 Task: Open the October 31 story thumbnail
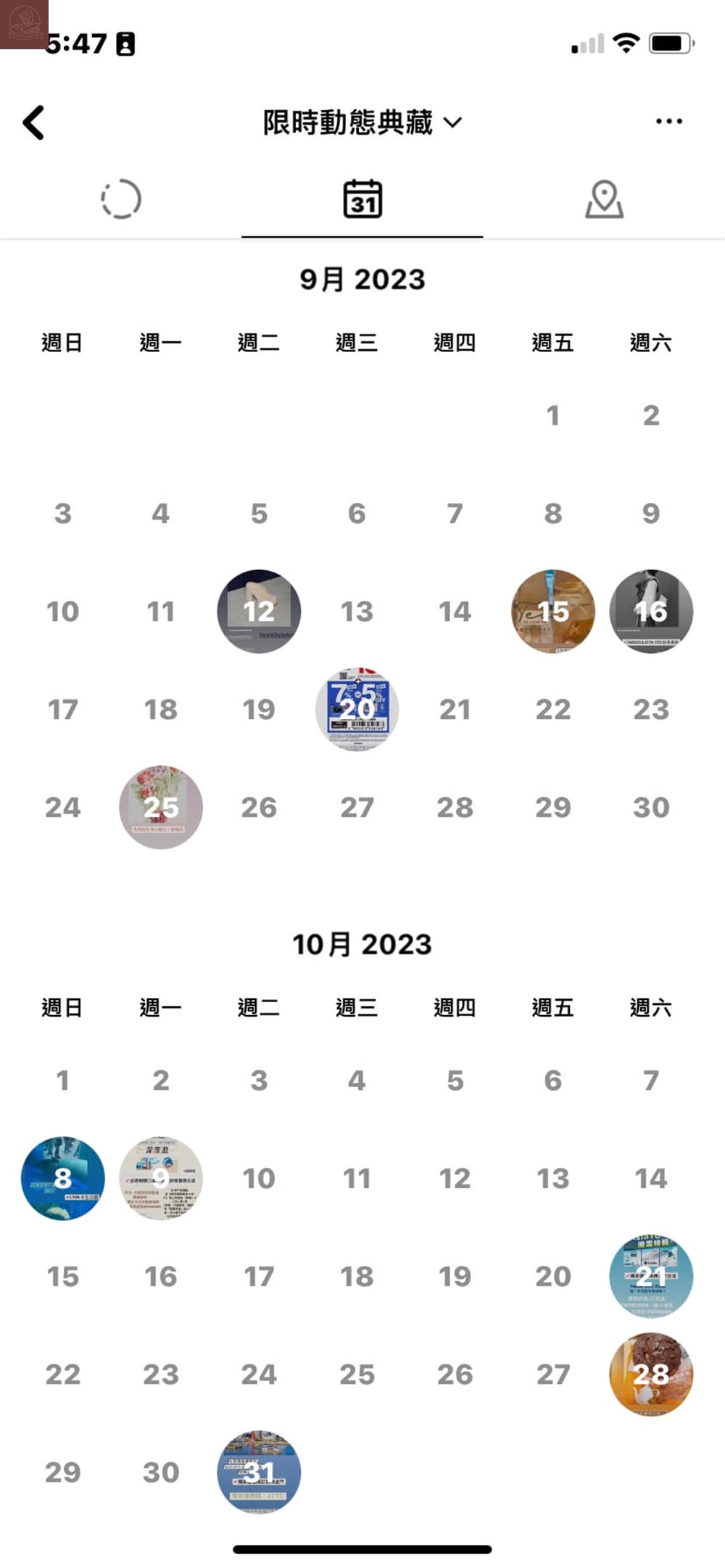tap(258, 1472)
